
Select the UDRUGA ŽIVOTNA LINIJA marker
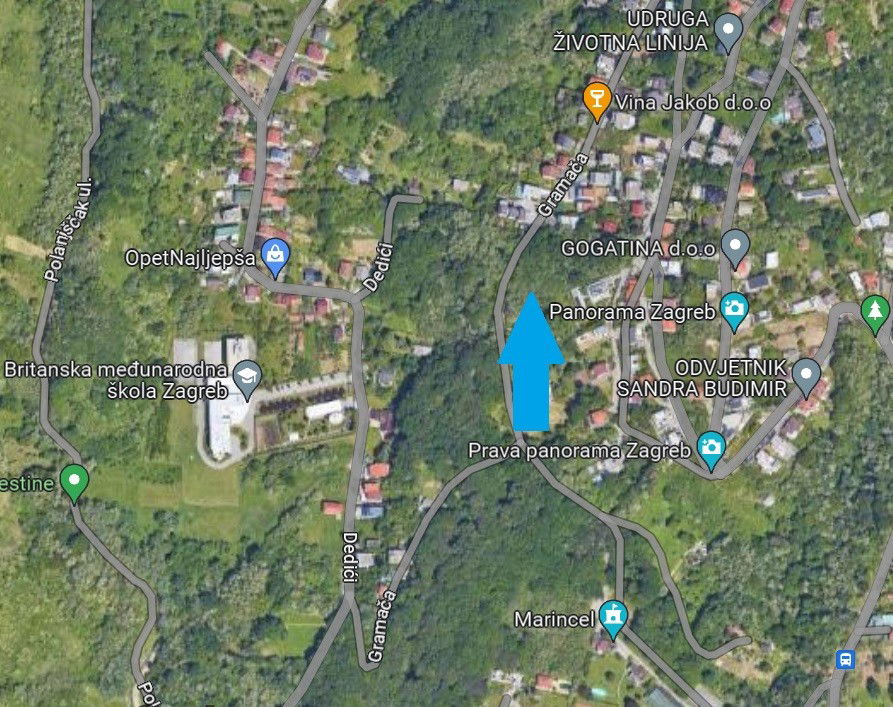tap(728, 32)
